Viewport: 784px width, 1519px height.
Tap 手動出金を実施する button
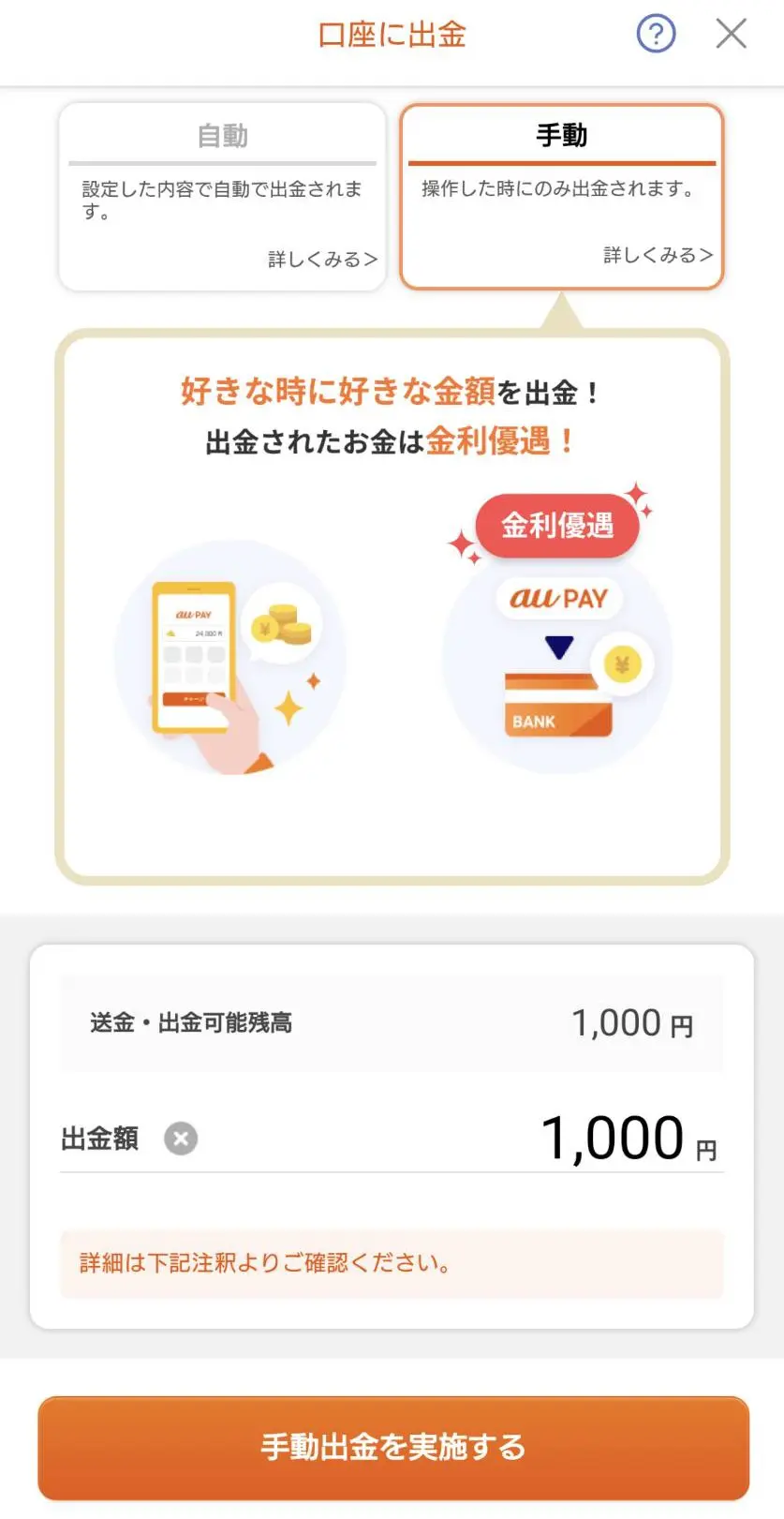pos(392,1447)
